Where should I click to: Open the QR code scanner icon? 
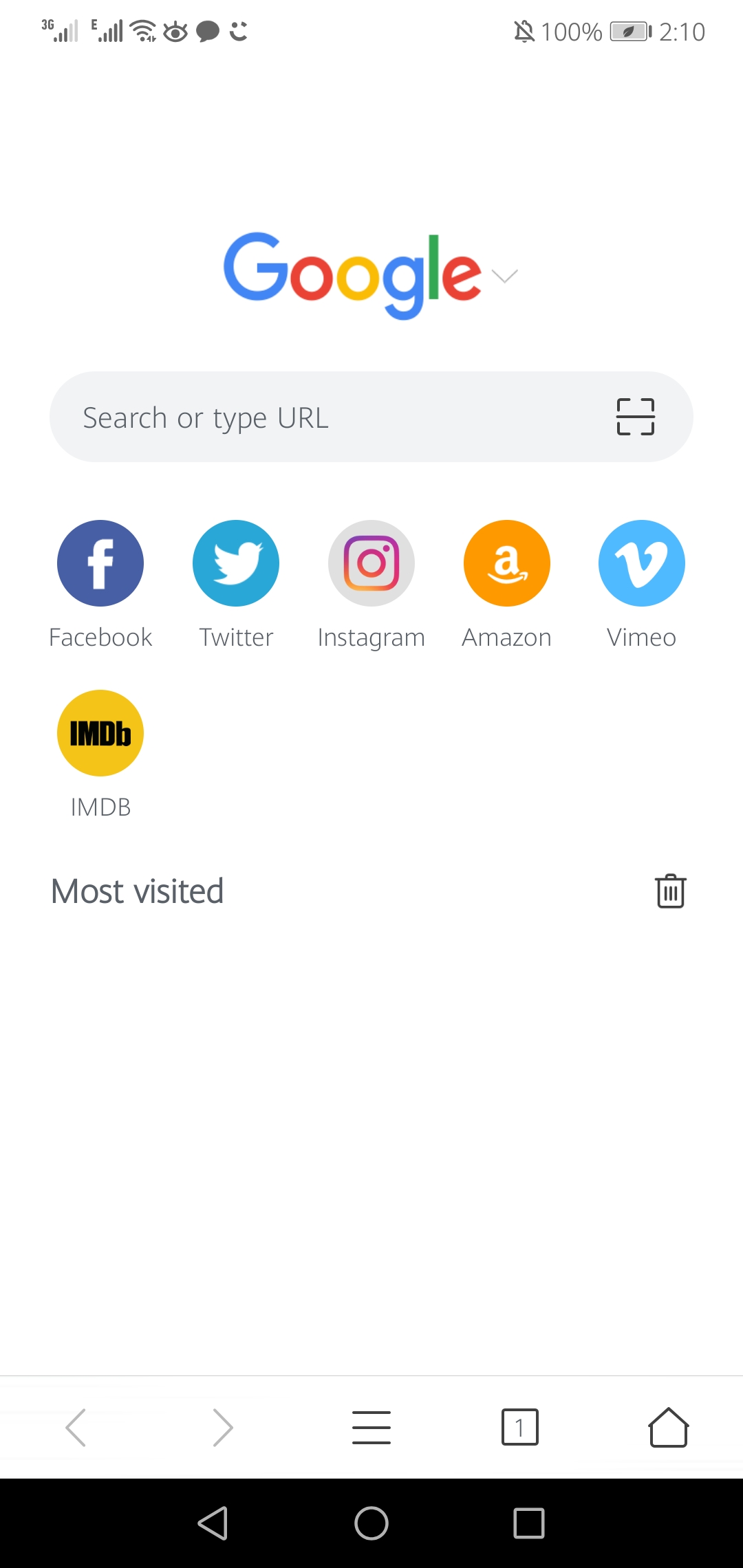tap(635, 417)
